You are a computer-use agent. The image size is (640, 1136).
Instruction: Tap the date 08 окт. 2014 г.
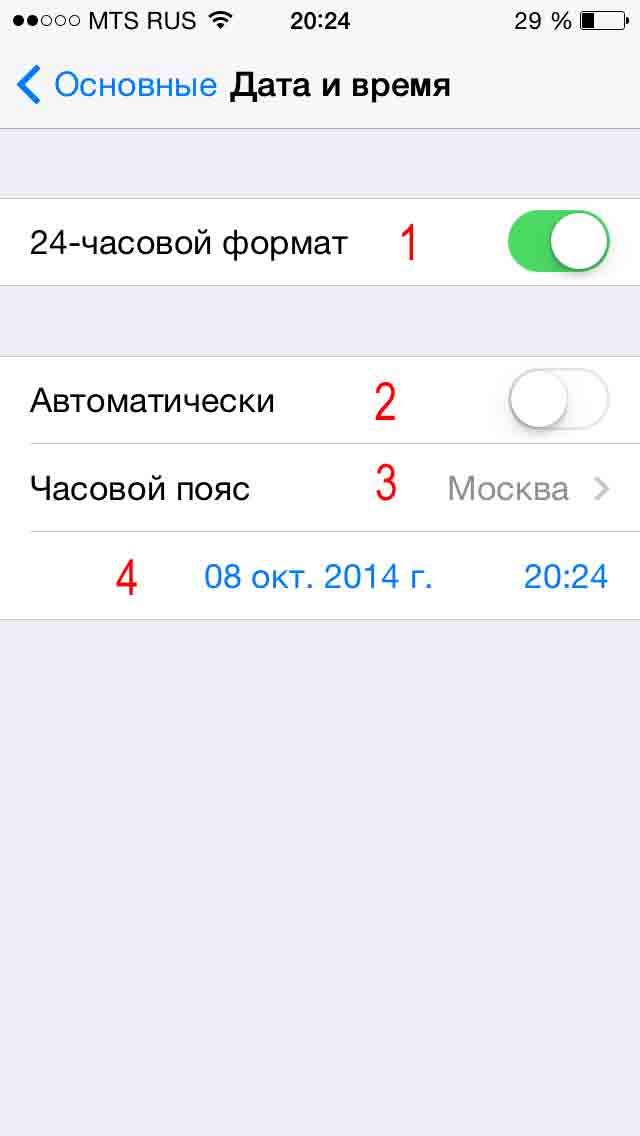(x=318, y=577)
